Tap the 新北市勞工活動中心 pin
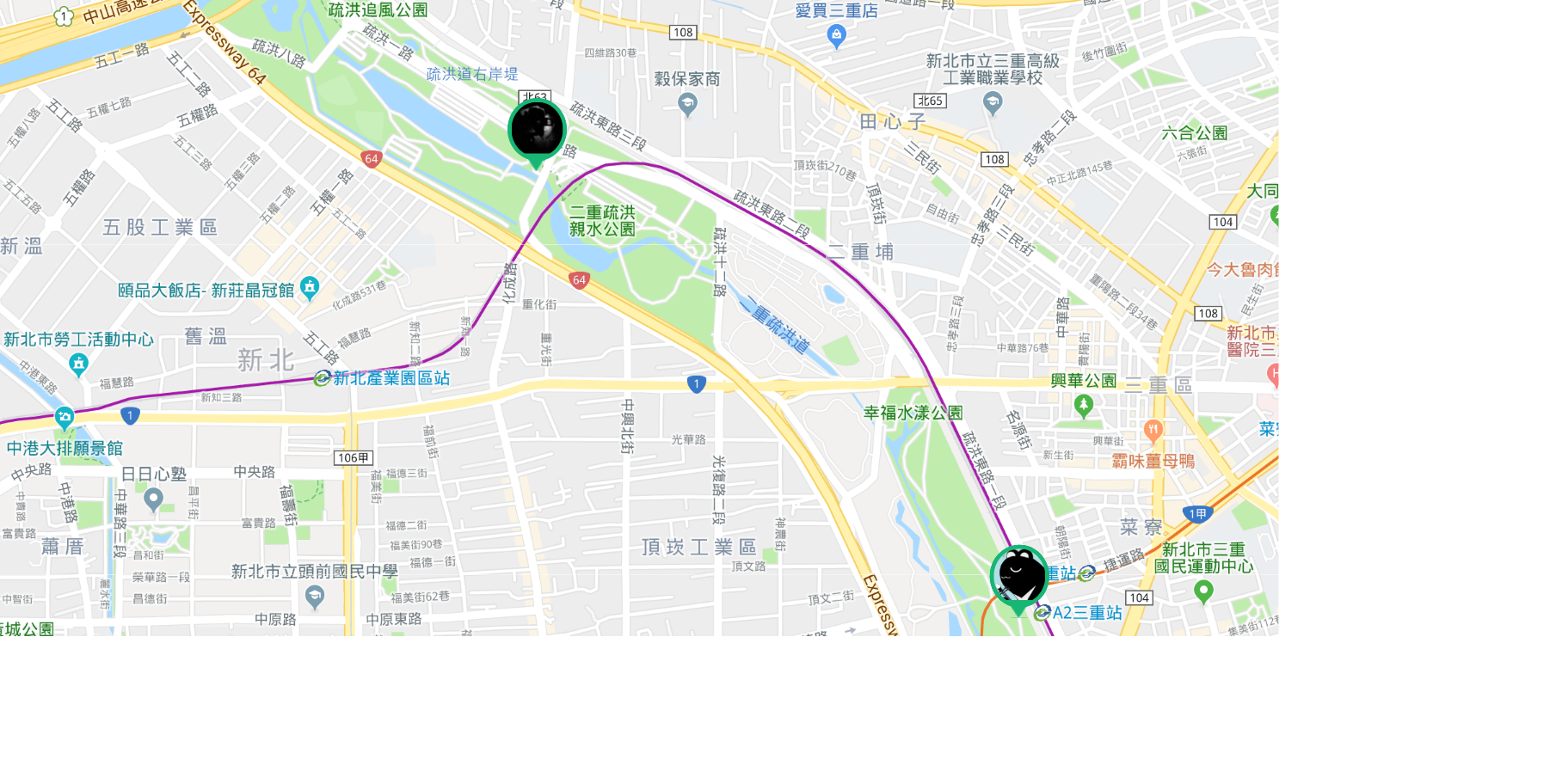The width and height of the screenshot is (1556, 784). point(78,364)
